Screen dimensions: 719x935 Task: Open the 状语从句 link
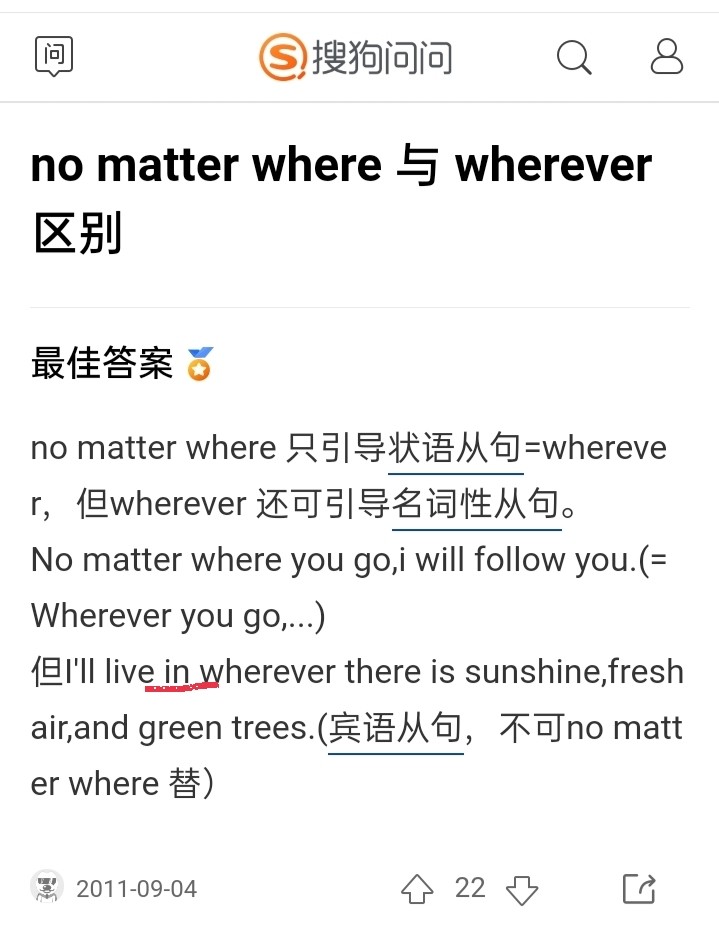(456, 448)
